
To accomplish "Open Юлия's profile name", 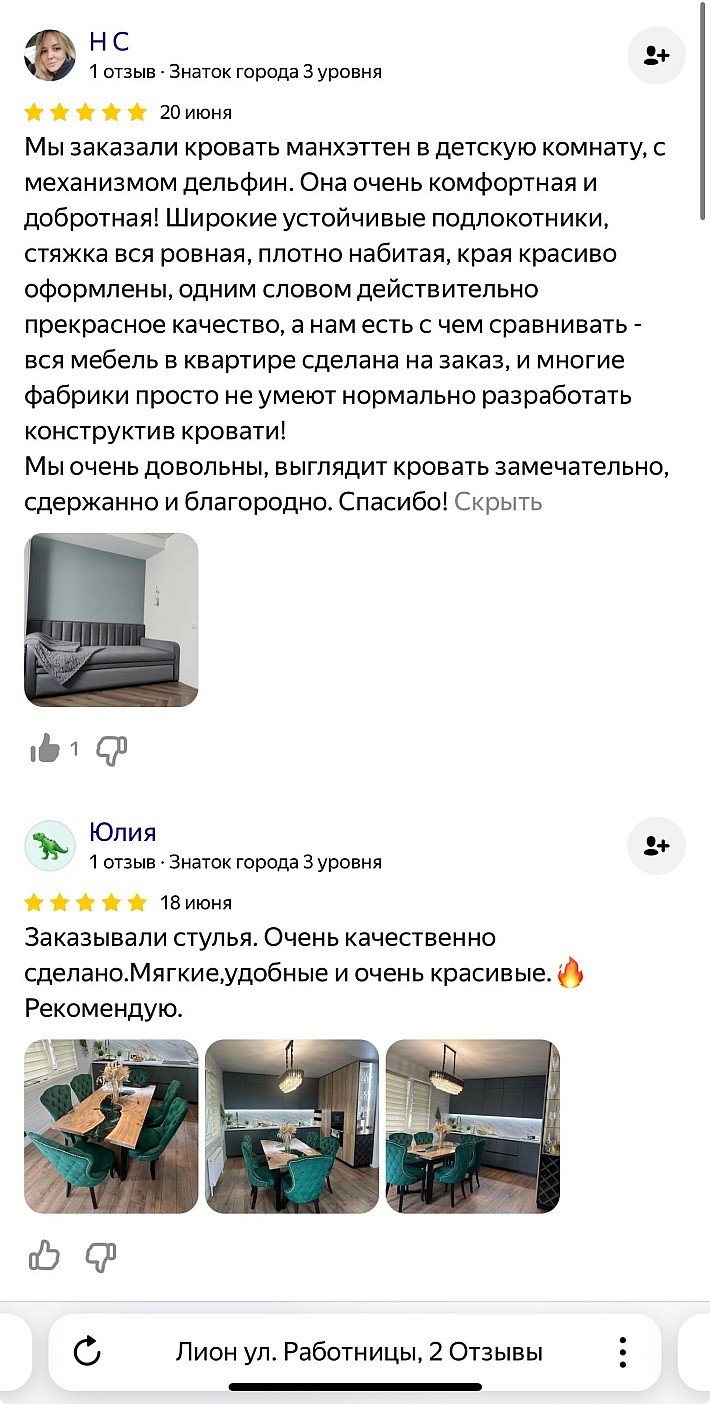I will point(122,832).
